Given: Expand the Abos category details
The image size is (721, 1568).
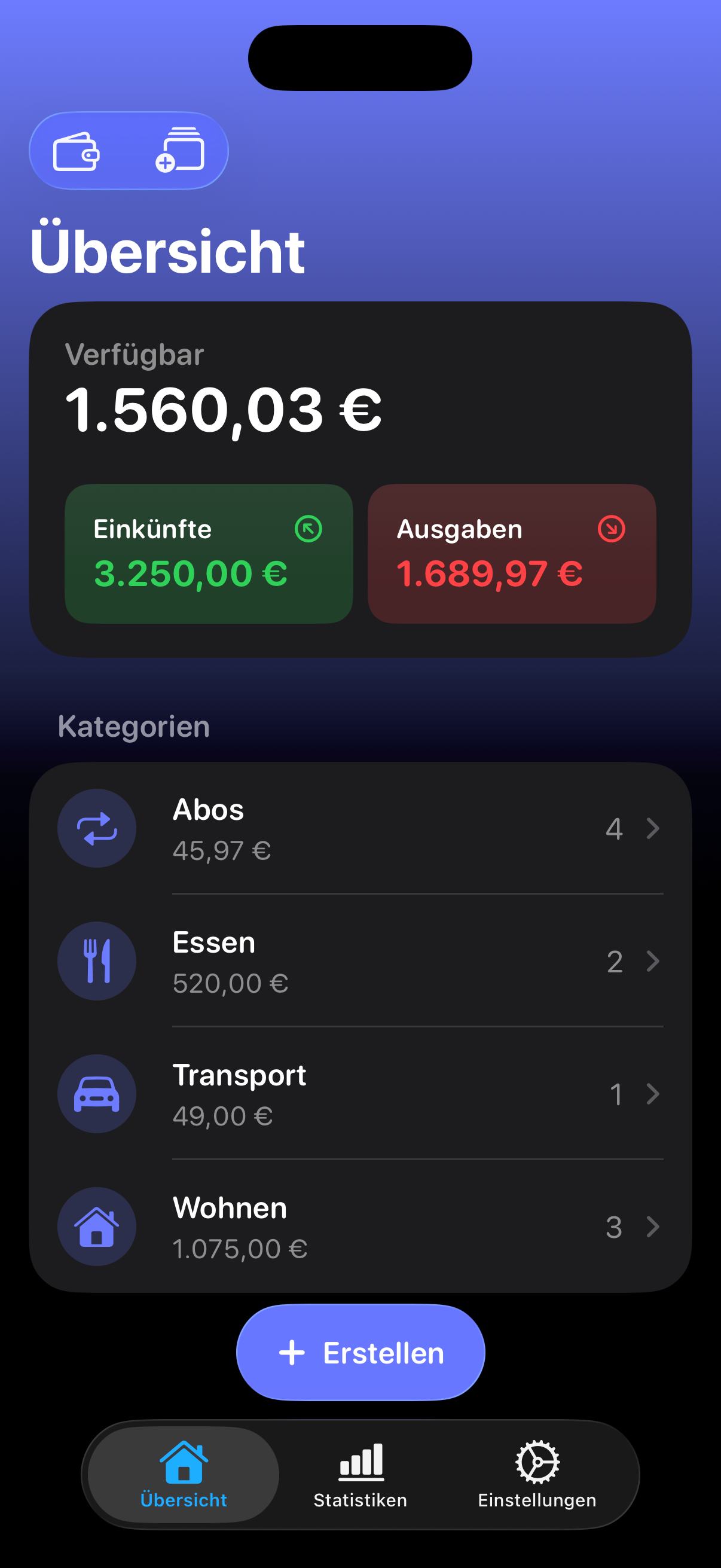Looking at the screenshot, I should click(653, 828).
